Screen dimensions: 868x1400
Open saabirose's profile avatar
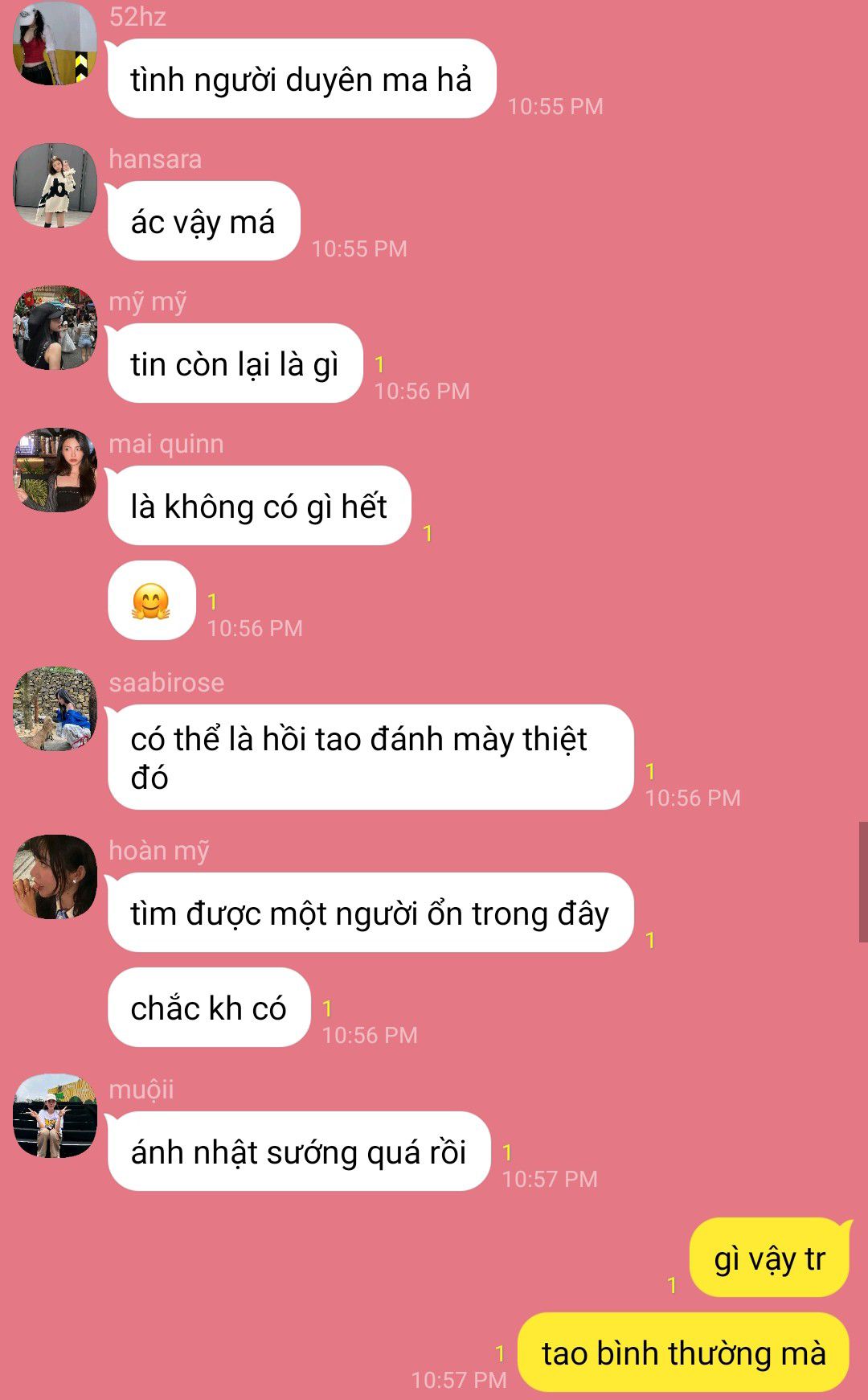(55, 708)
